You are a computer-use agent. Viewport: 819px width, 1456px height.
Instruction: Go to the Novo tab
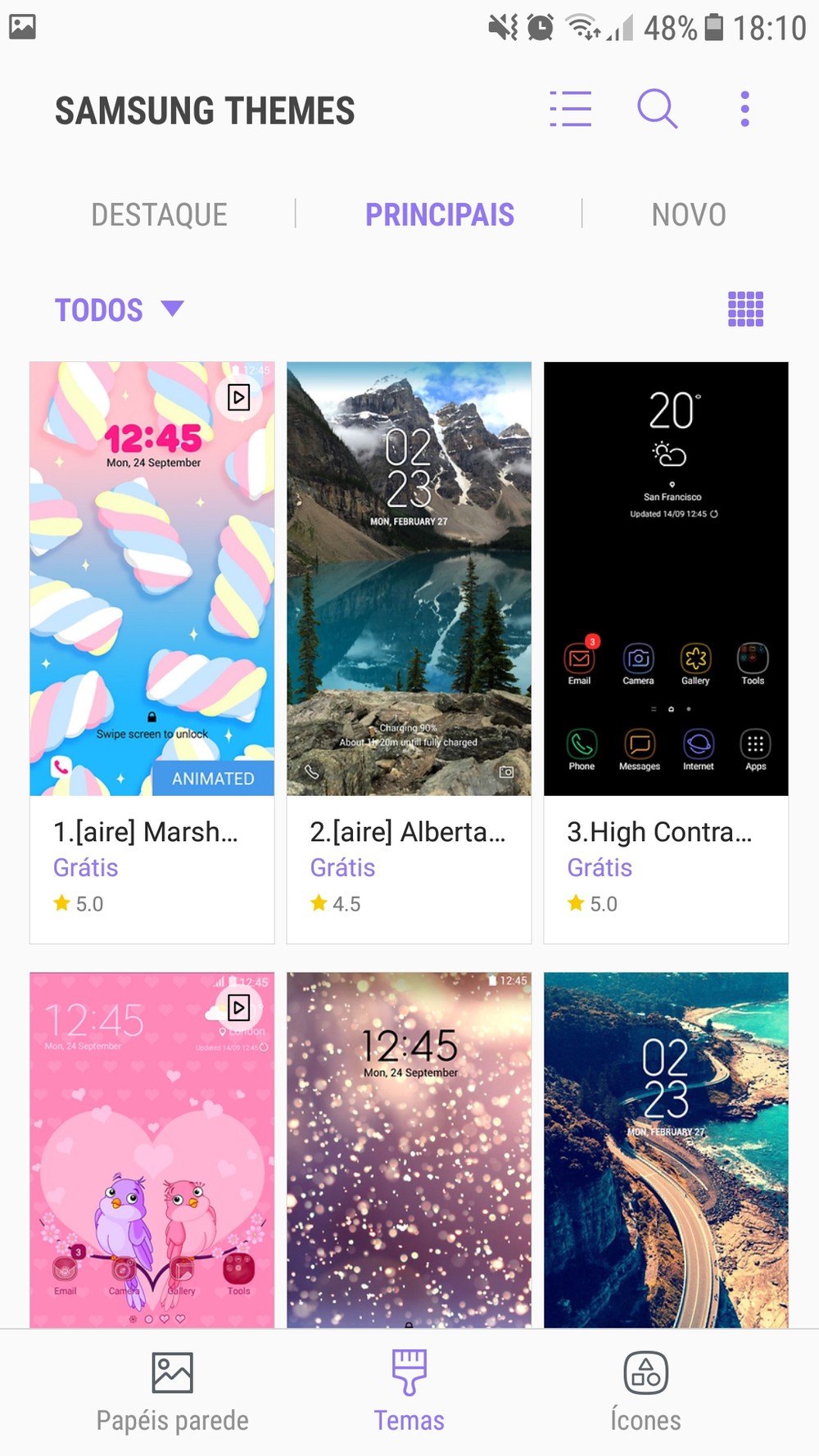688,215
